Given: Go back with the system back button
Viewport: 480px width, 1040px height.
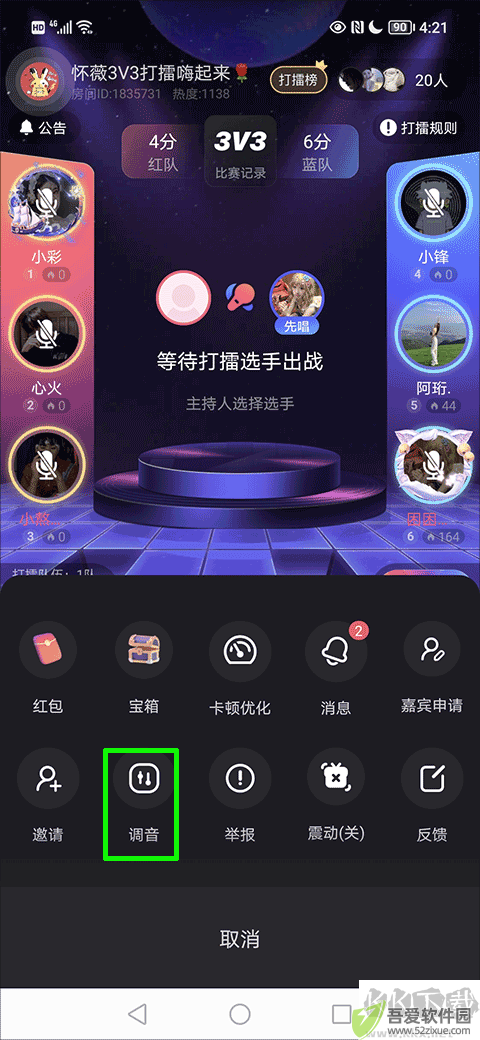Looking at the screenshot, I should tap(137, 1013).
